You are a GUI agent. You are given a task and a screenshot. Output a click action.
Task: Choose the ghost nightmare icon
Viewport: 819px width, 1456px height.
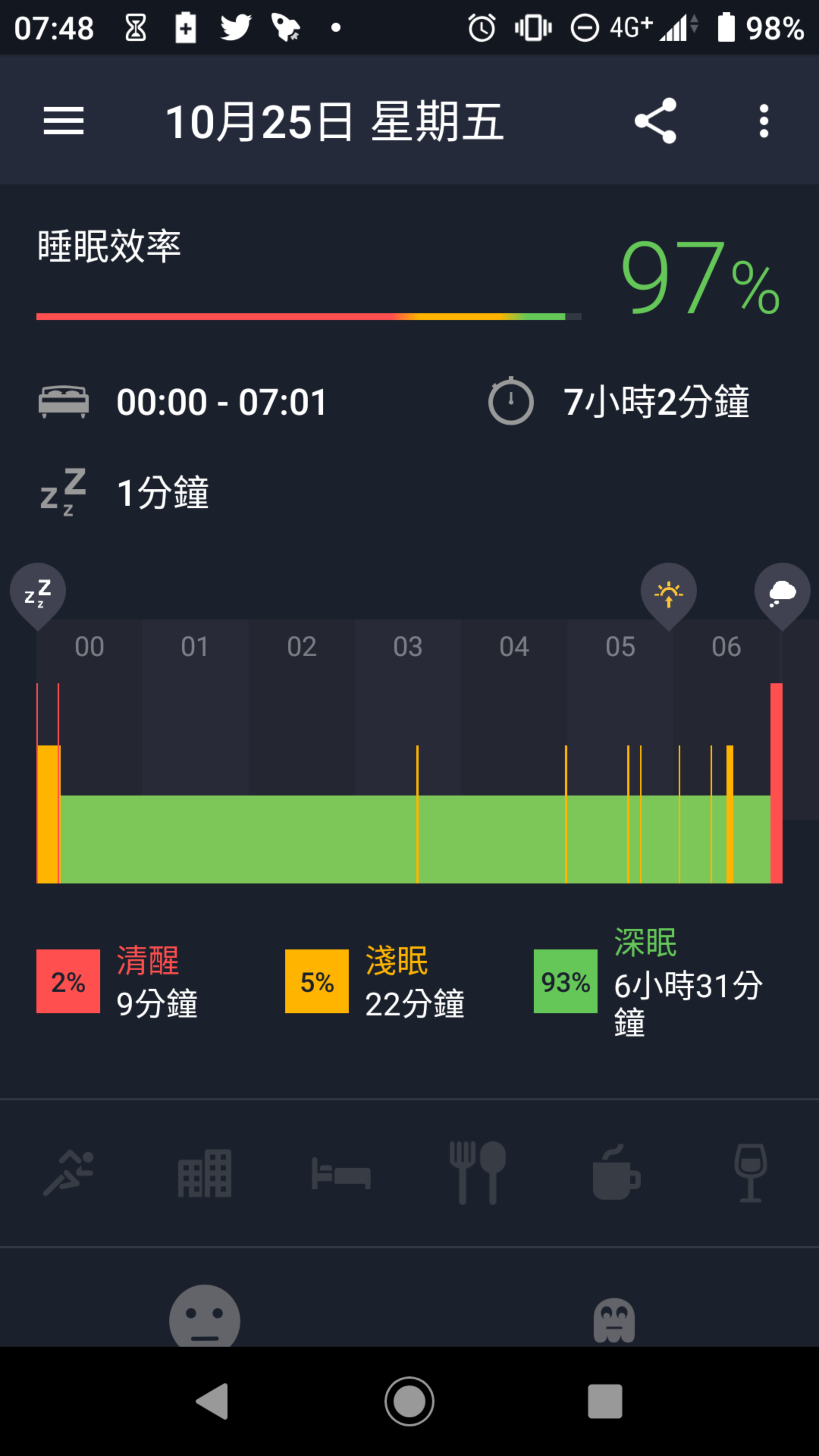click(614, 1321)
